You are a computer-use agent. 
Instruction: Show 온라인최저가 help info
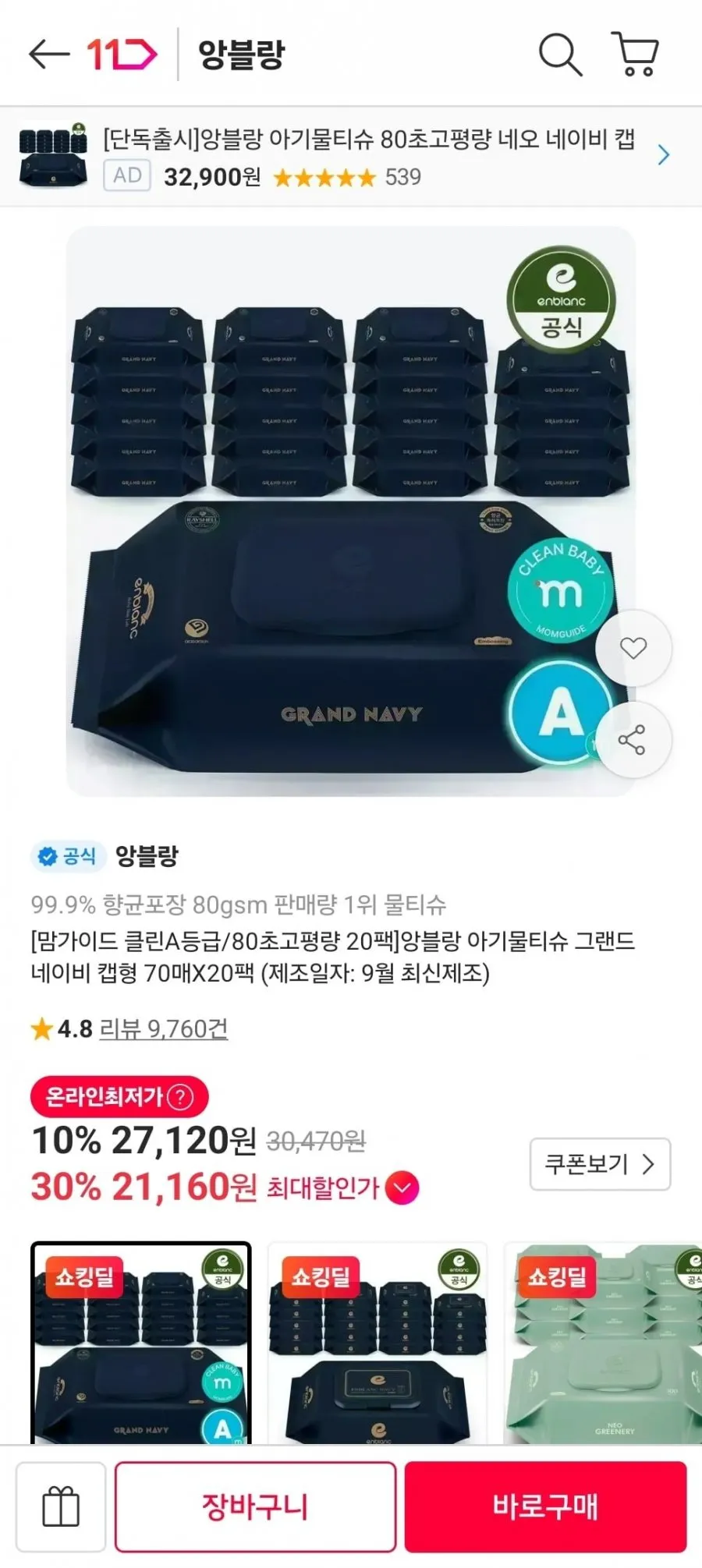pos(179,1097)
